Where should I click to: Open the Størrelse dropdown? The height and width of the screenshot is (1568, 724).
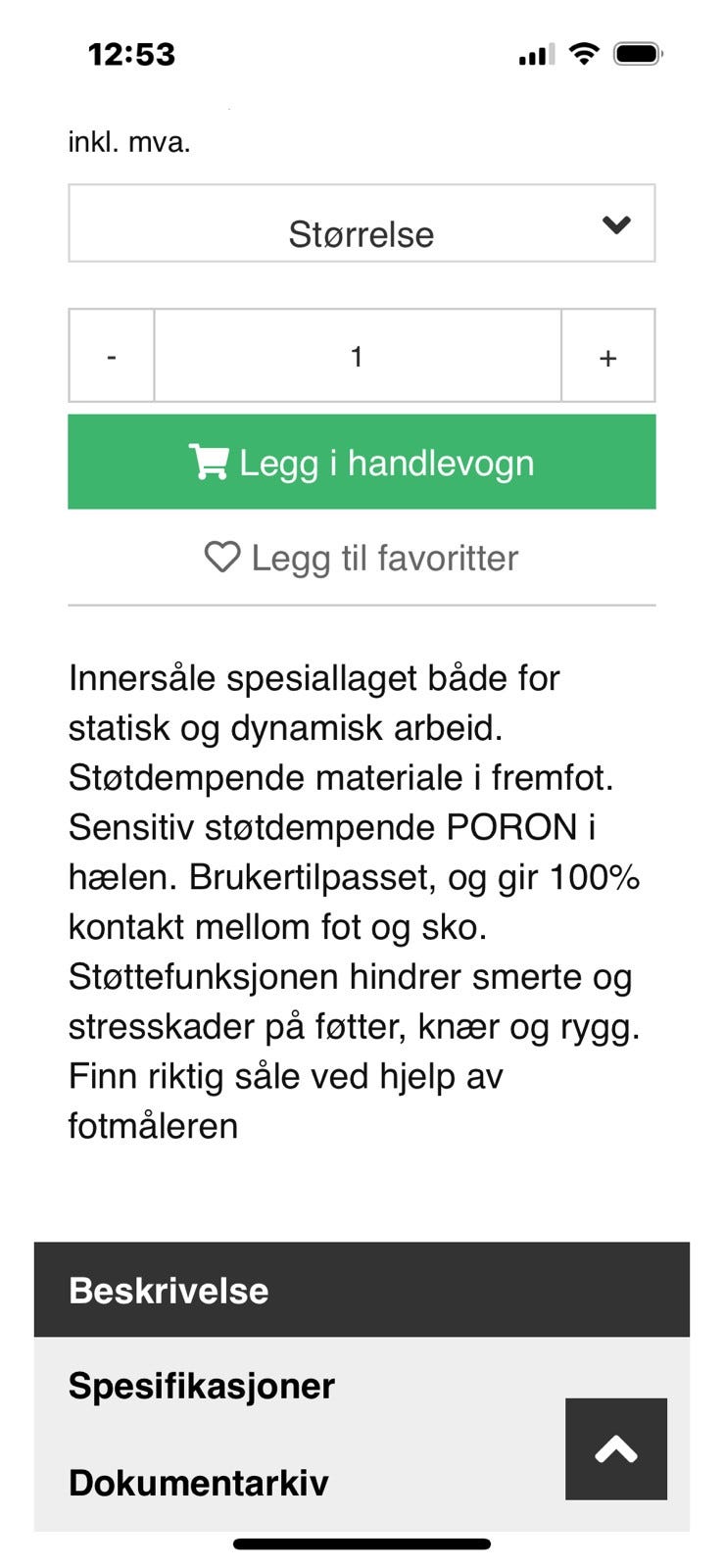click(362, 223)
